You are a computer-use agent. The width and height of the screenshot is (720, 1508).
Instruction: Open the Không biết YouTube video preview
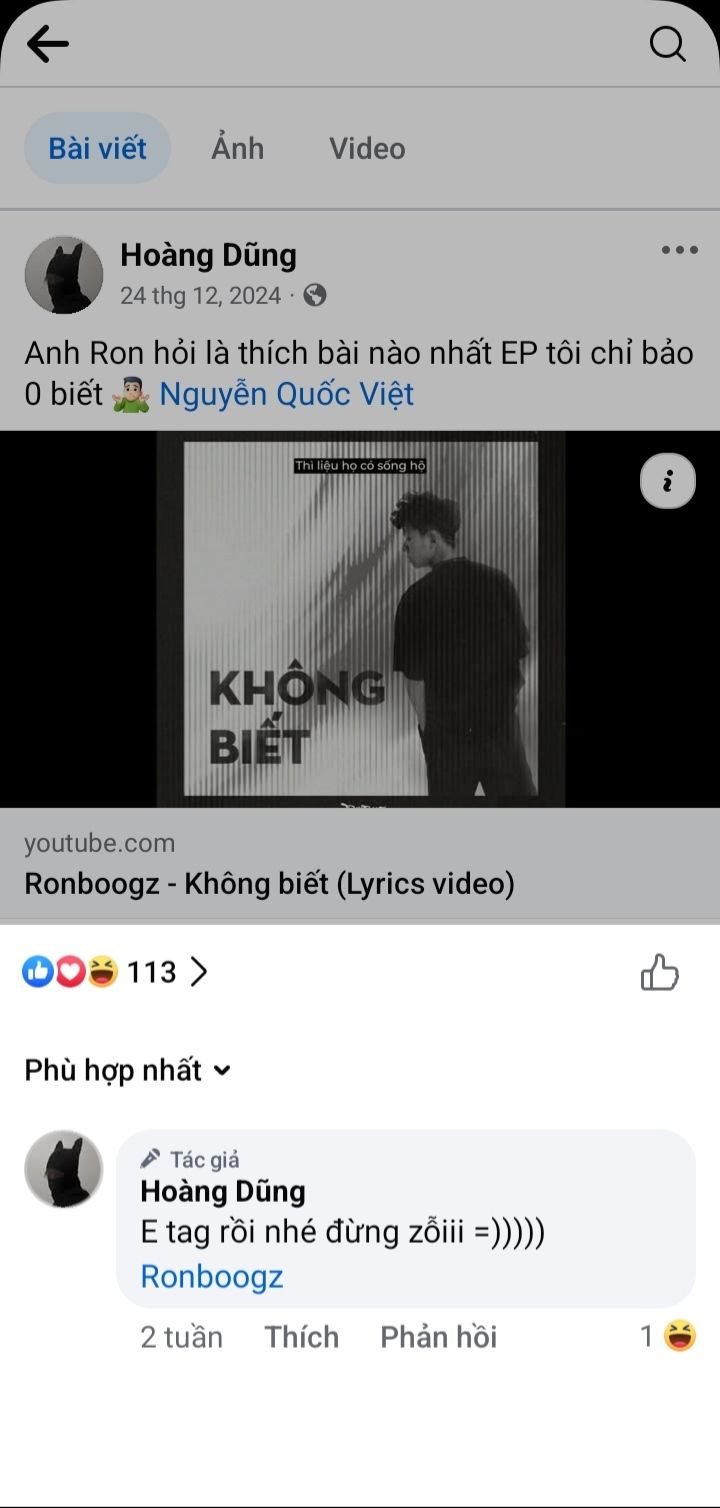[x=360, y=620]
